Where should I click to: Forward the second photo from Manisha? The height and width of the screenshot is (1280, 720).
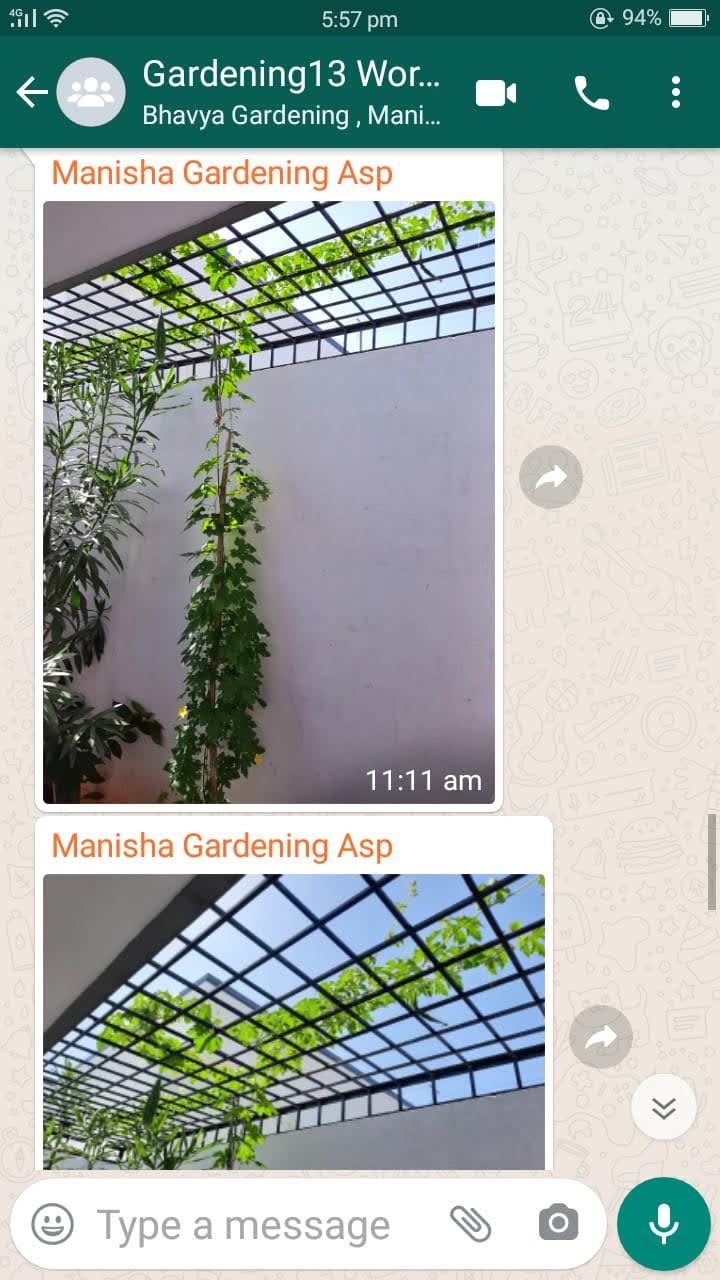601,1037
